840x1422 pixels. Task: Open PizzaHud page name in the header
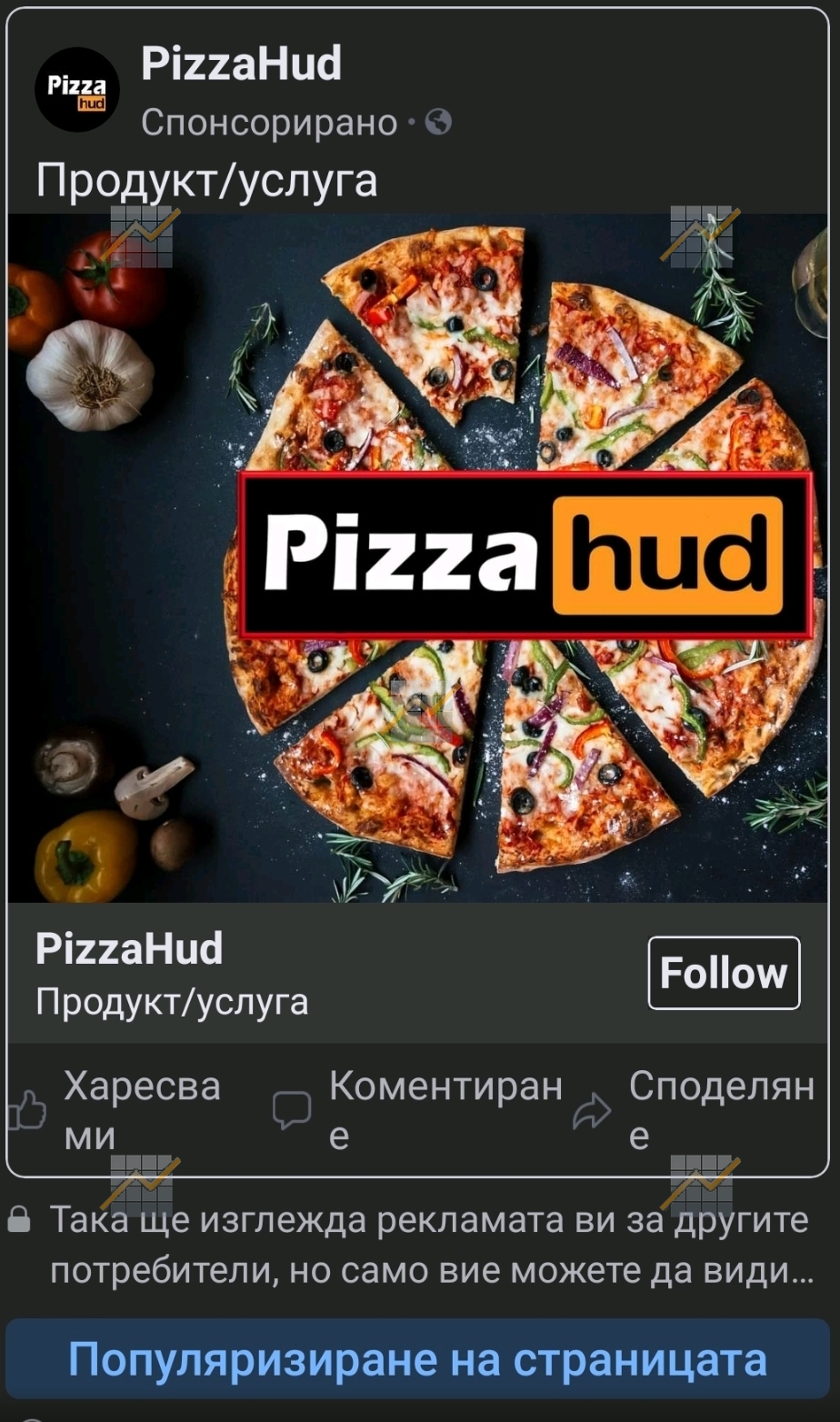tap(242, 64)
